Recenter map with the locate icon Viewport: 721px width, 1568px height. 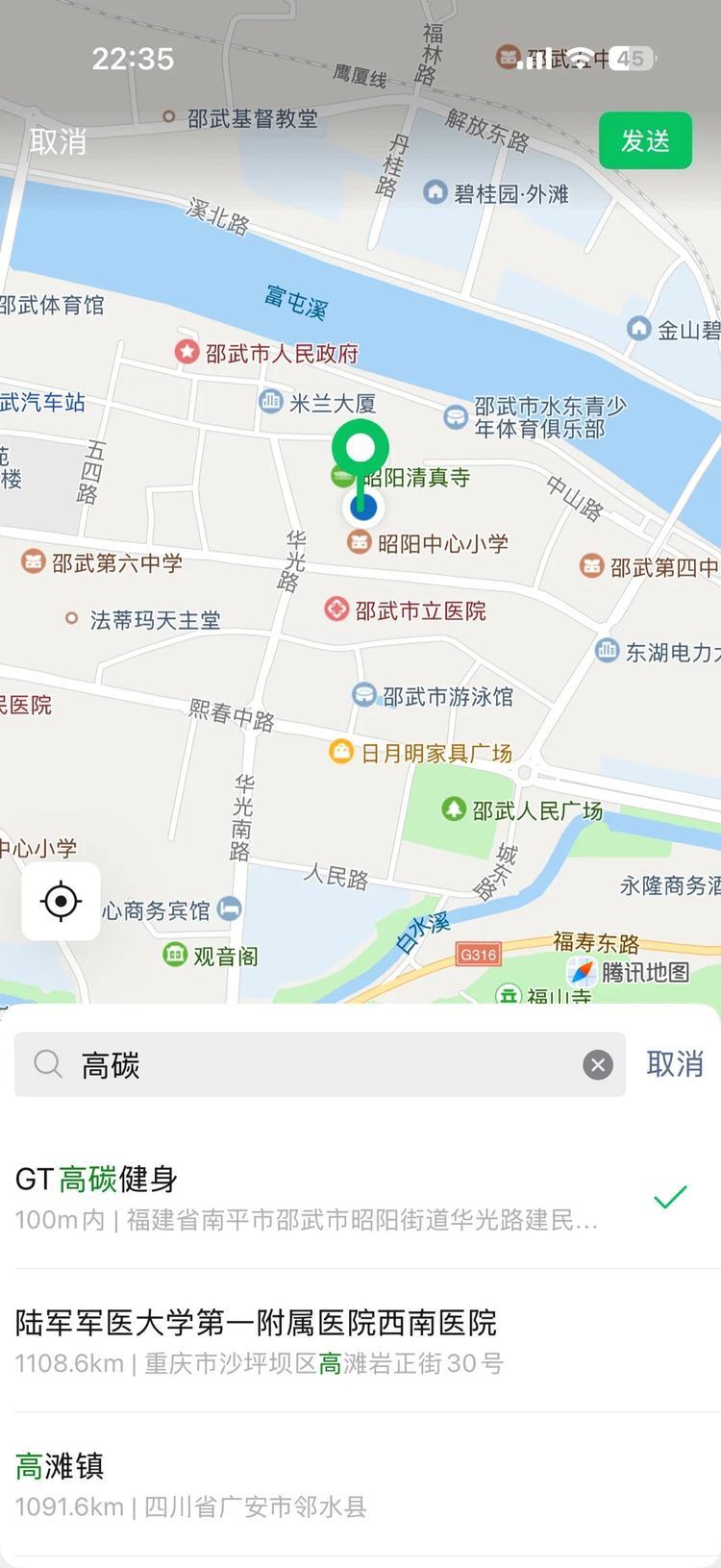click(61, 902)
